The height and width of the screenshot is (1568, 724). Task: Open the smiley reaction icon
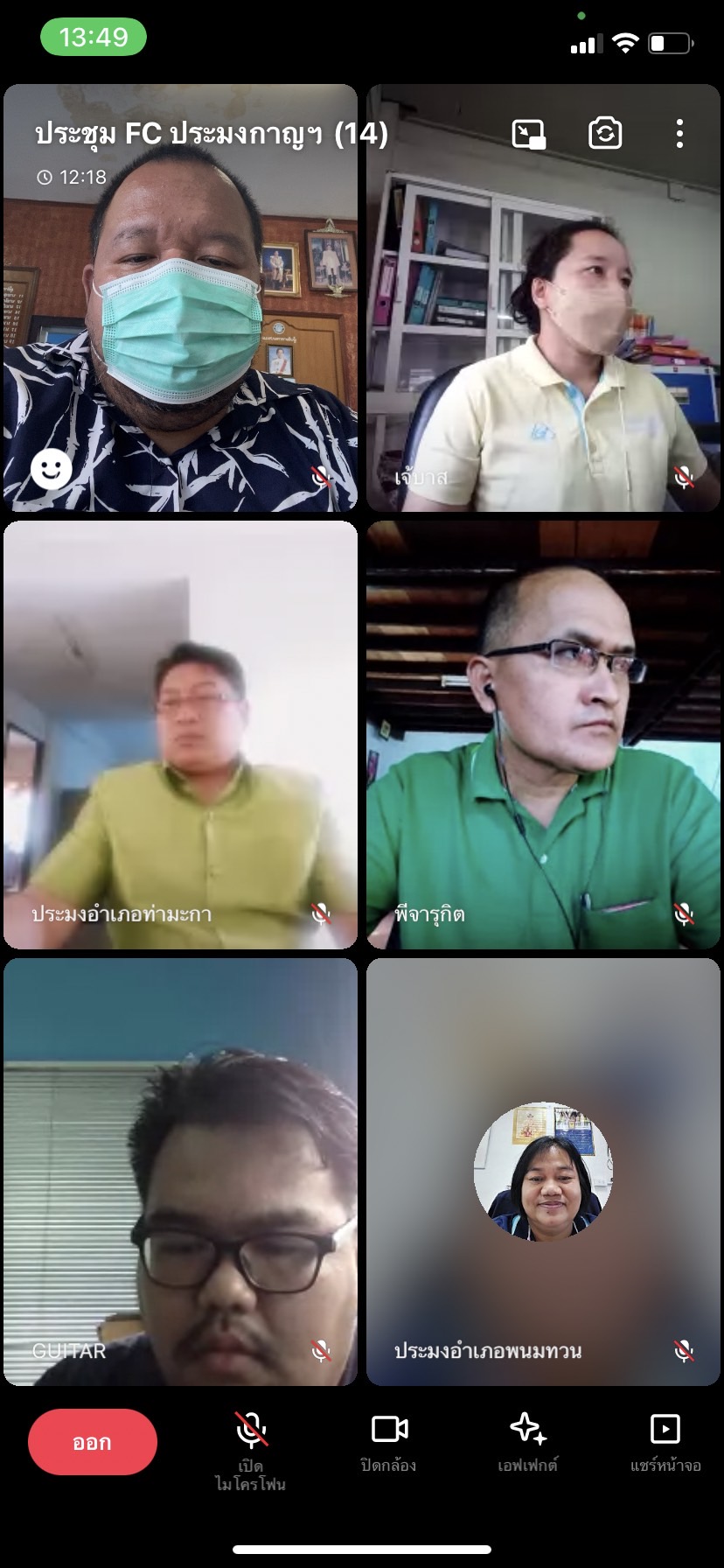[52, 470]
